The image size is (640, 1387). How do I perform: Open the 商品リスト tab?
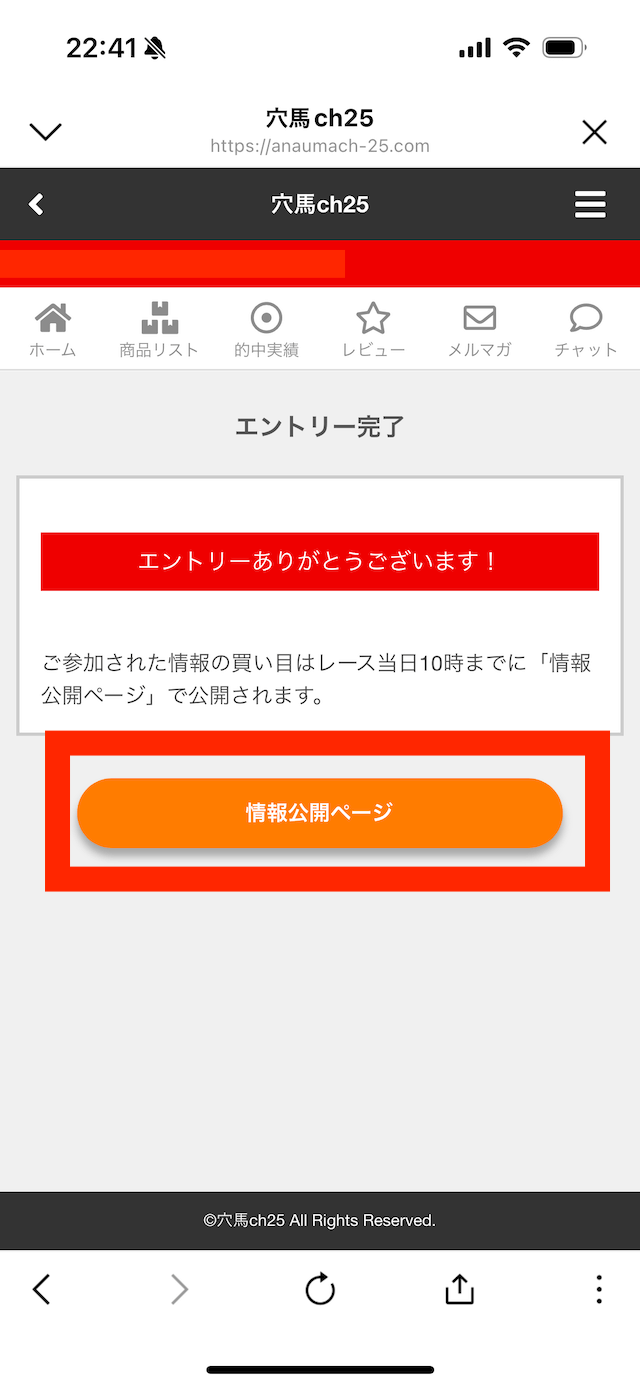pyautogui.click(x=159, y=330)
